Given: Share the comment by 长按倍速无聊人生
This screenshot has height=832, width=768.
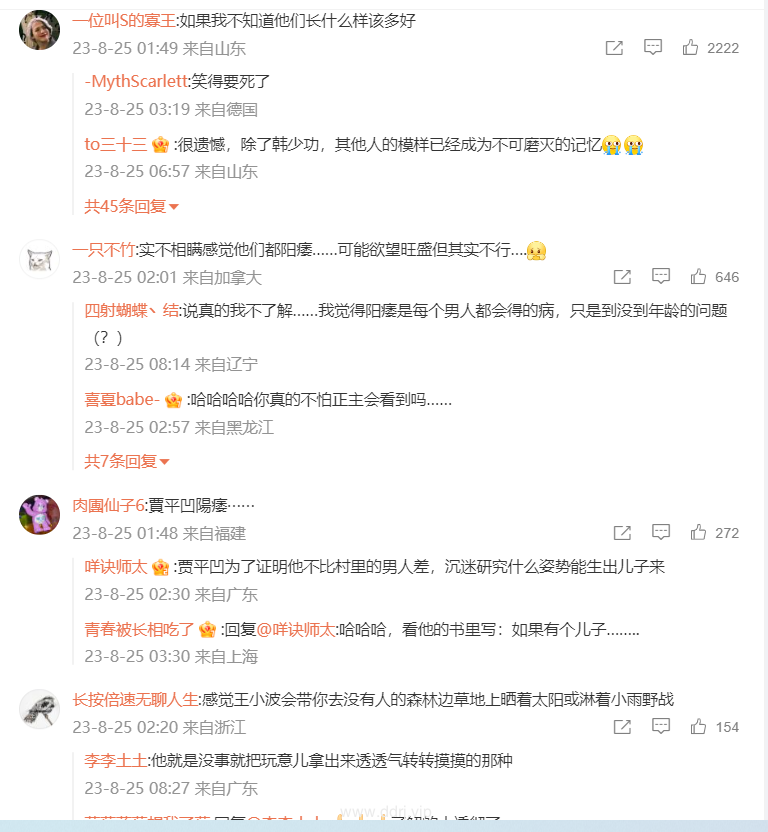Looking at the screenshot, I should pyautogui.click(x=622, y=727).
